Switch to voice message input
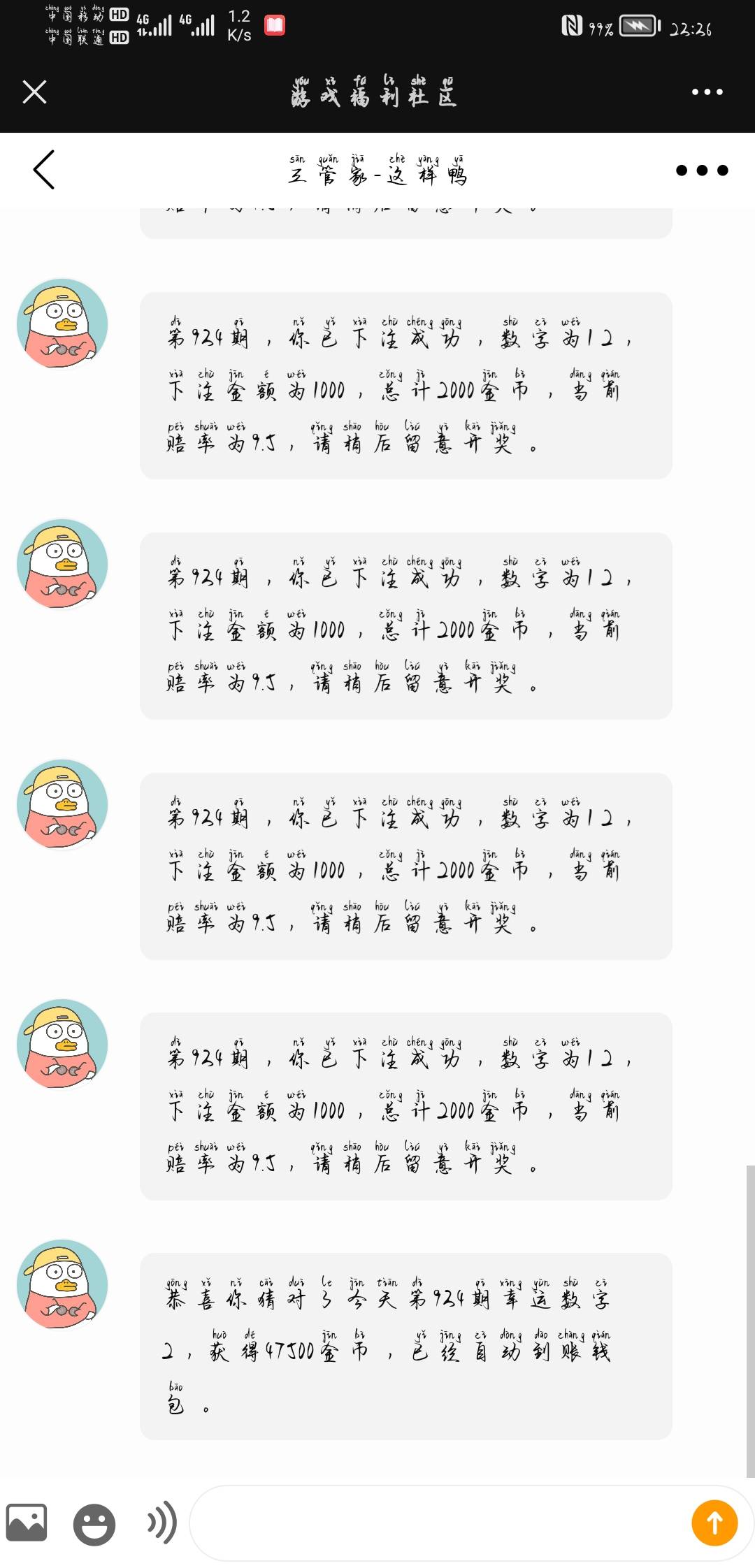 [161, 1523]
